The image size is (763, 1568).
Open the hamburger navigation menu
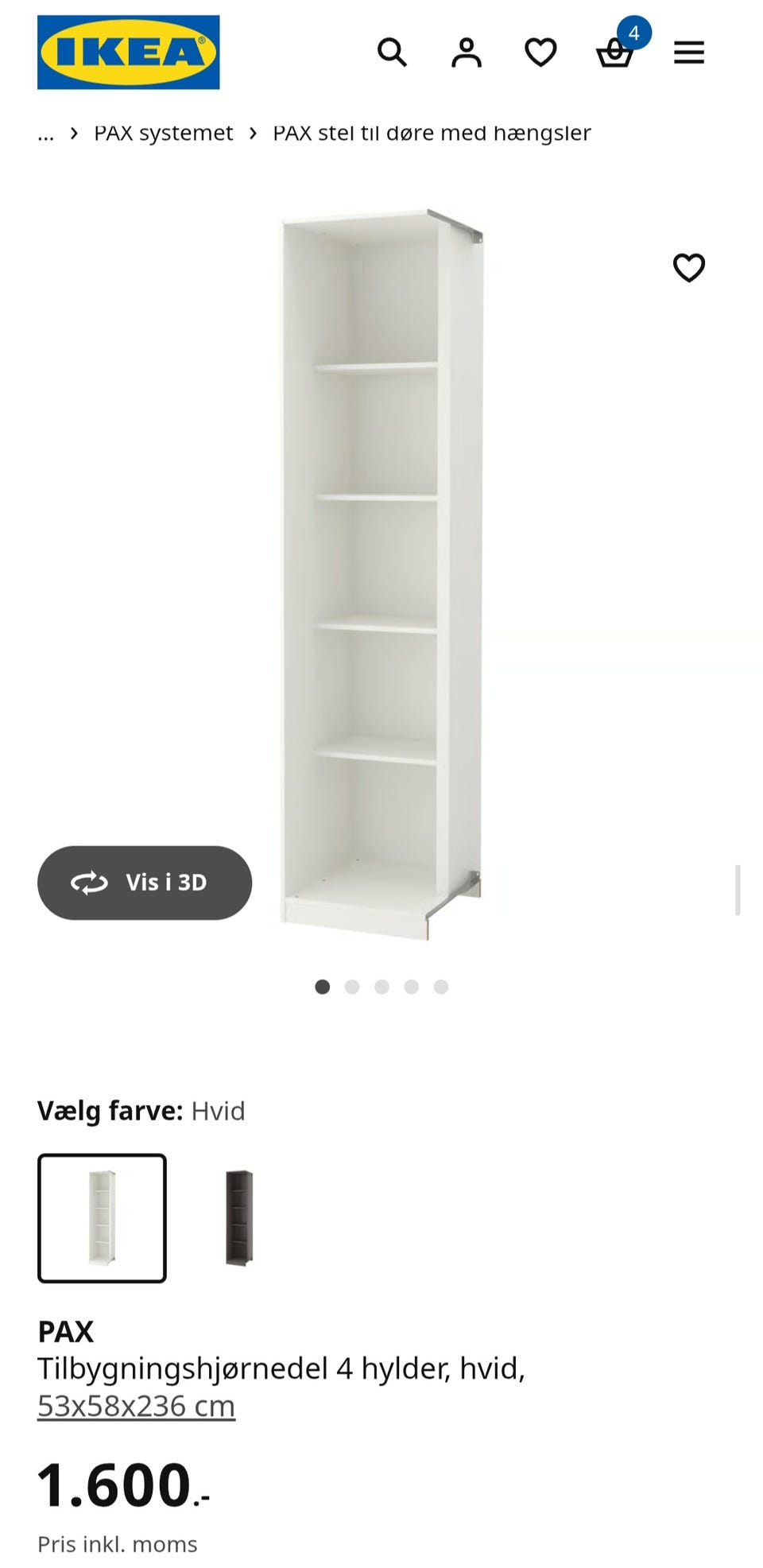tap(688, 52)
